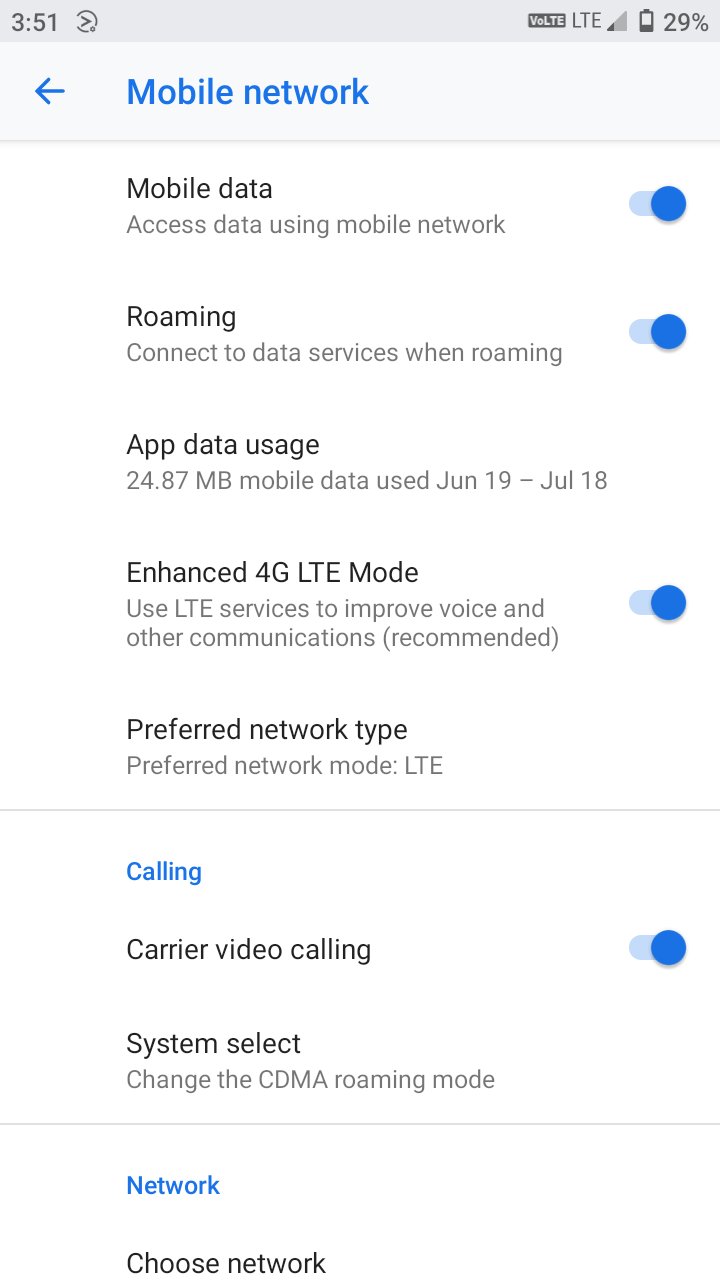
Task: Disable the Roaming toggle
Action: (657, 332)
